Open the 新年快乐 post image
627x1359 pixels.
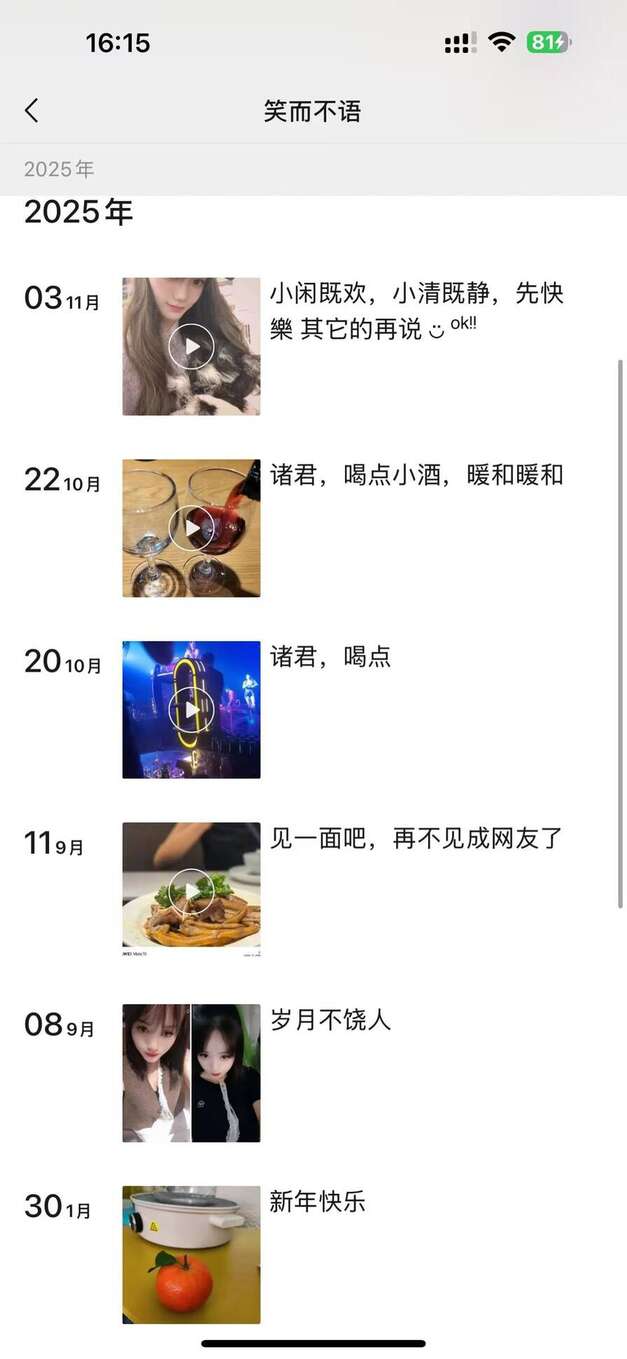tap(191, 1254)
